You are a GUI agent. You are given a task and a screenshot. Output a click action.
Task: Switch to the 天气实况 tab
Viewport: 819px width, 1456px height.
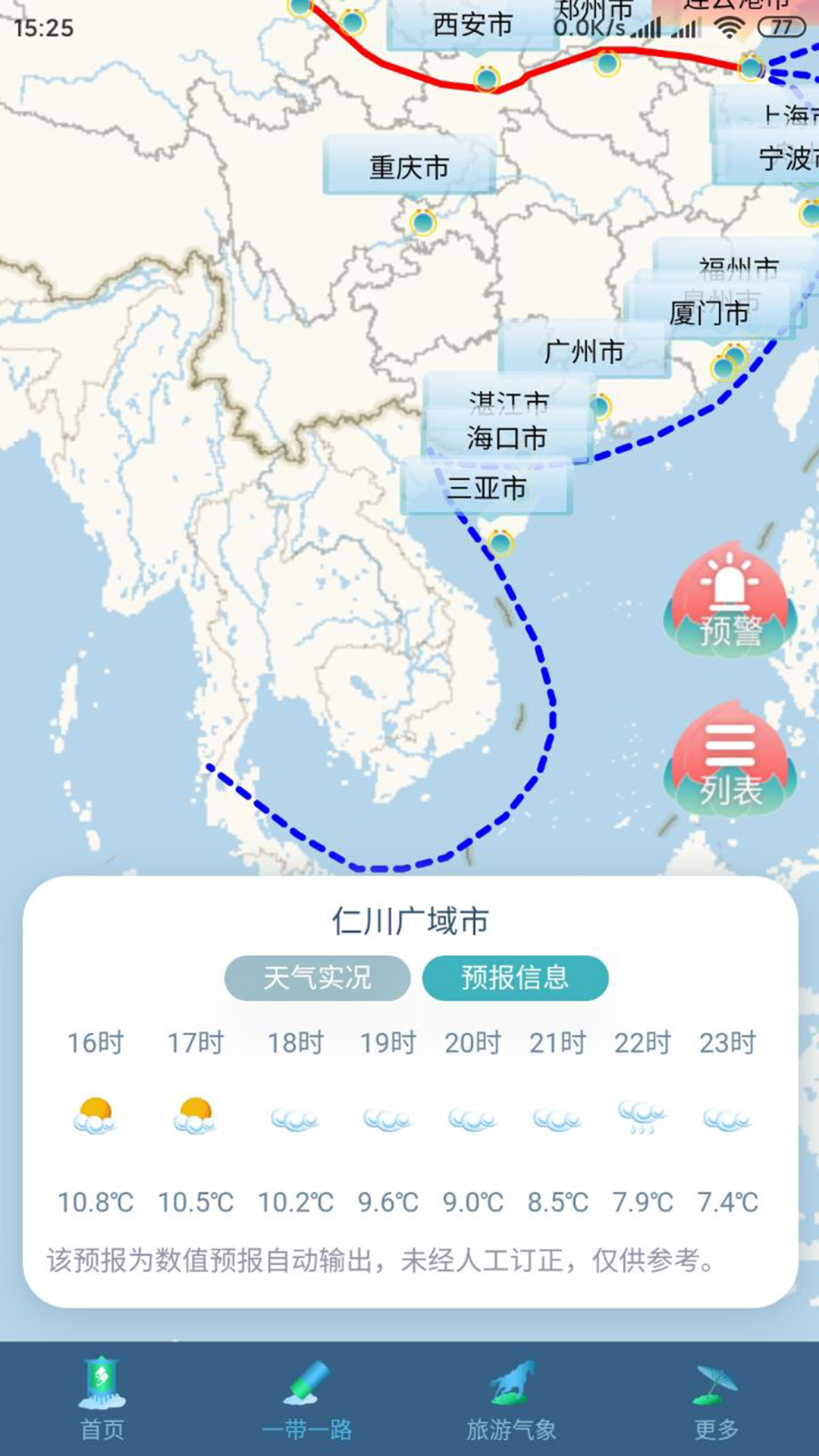tap(317, 977)
